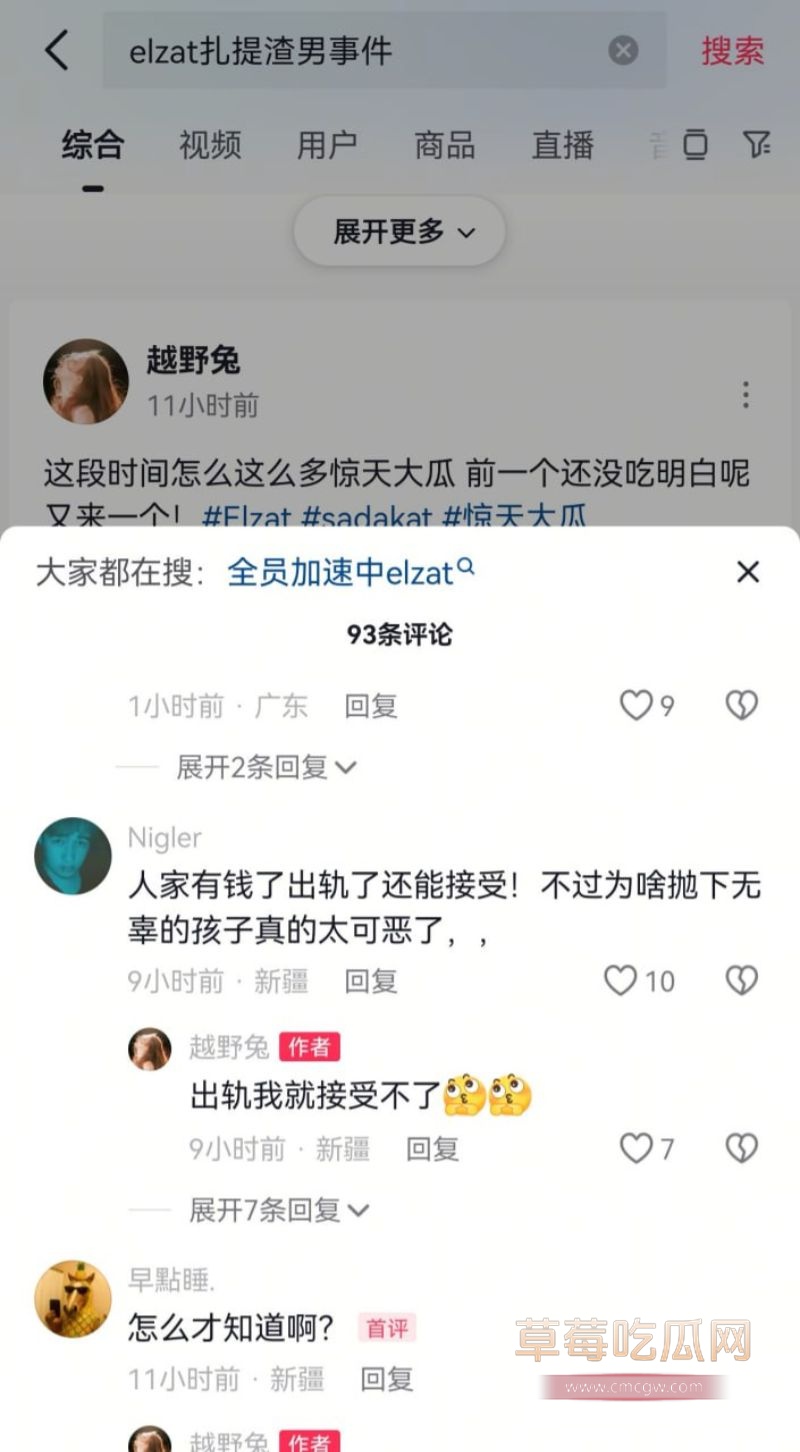Switch to the 商品 tab
Viewport: 800px width, 1452px height.
pos(444,146)
